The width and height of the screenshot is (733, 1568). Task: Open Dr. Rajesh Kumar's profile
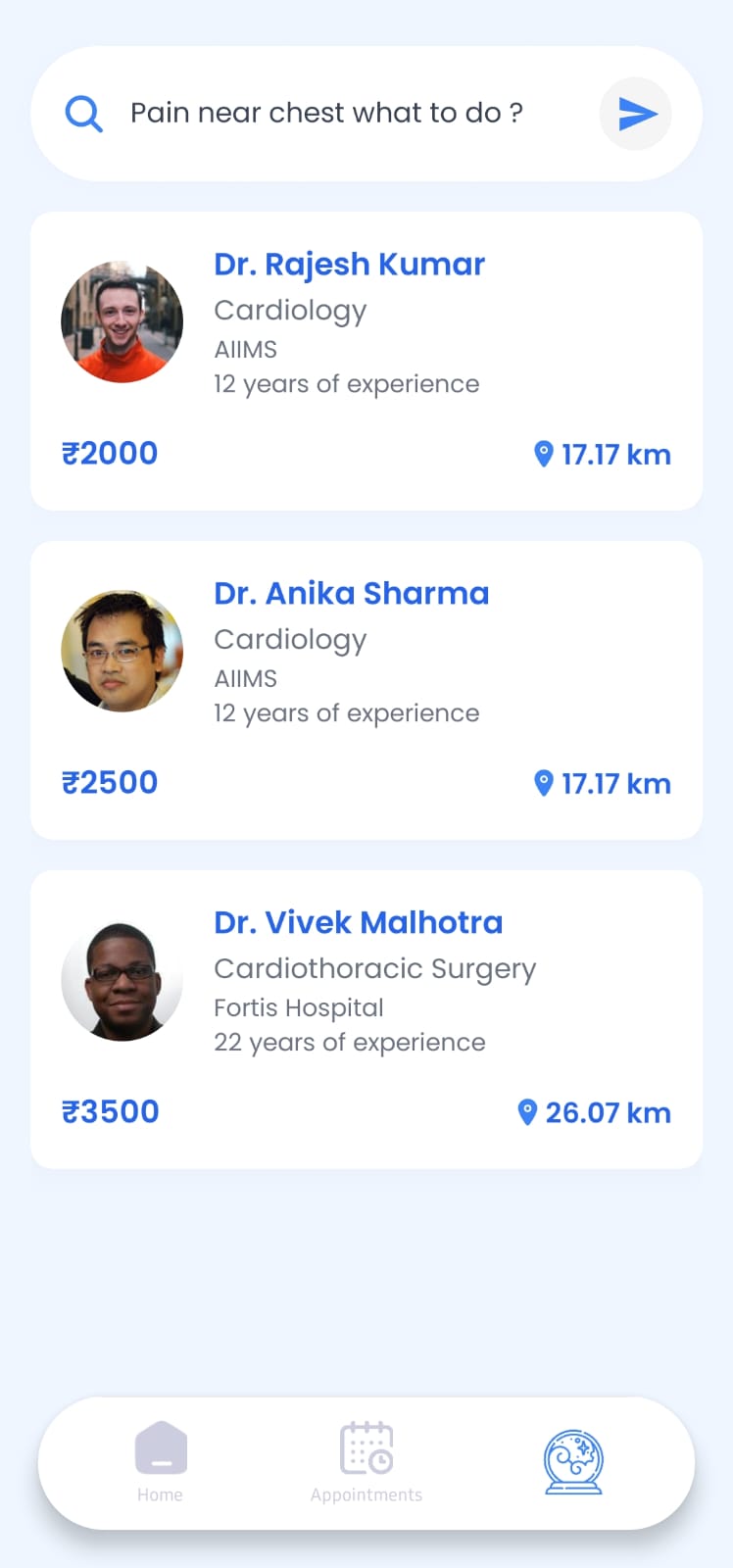tap(349, 264)
